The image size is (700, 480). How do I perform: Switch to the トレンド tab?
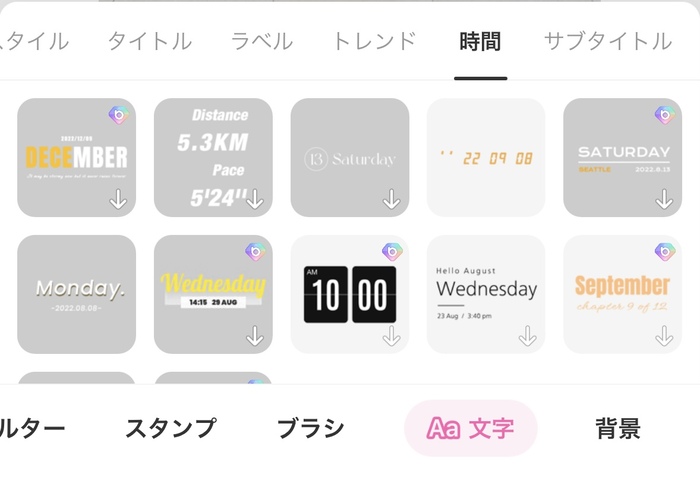(374, 41)
